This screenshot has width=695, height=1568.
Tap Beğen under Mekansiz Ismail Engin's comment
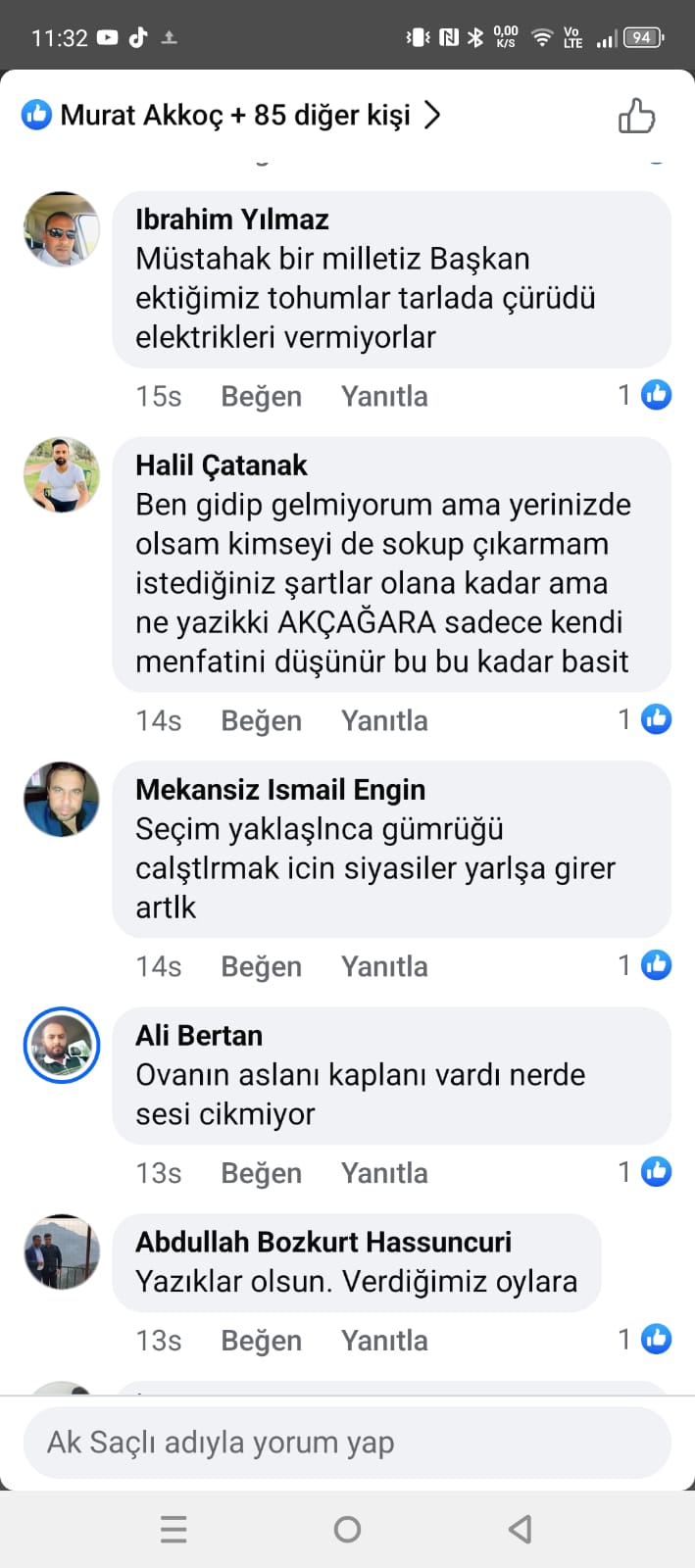tap(261, 966)
